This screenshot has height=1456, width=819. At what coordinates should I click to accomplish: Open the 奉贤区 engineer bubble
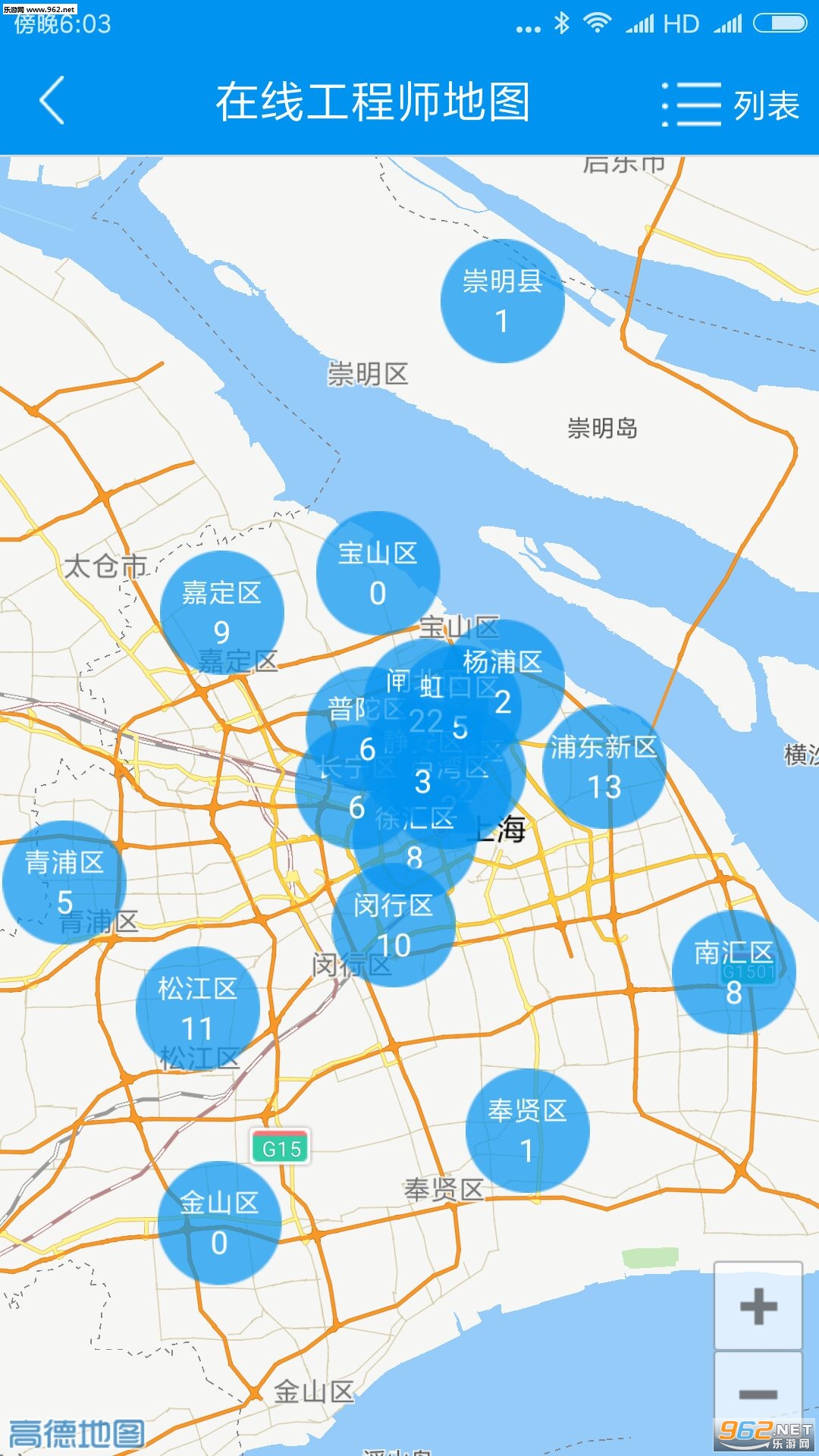coord(527,1130)
